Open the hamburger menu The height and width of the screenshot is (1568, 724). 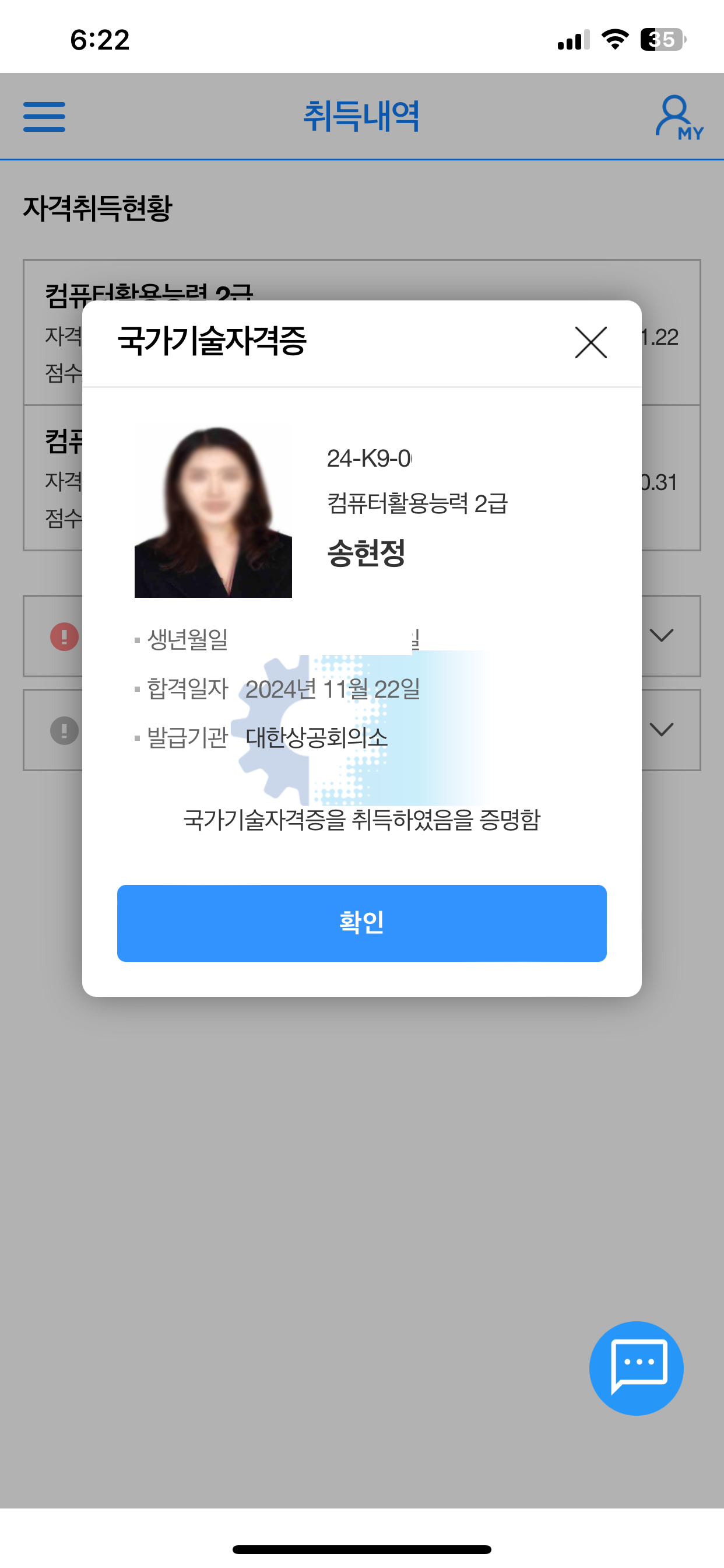[44, 117]
